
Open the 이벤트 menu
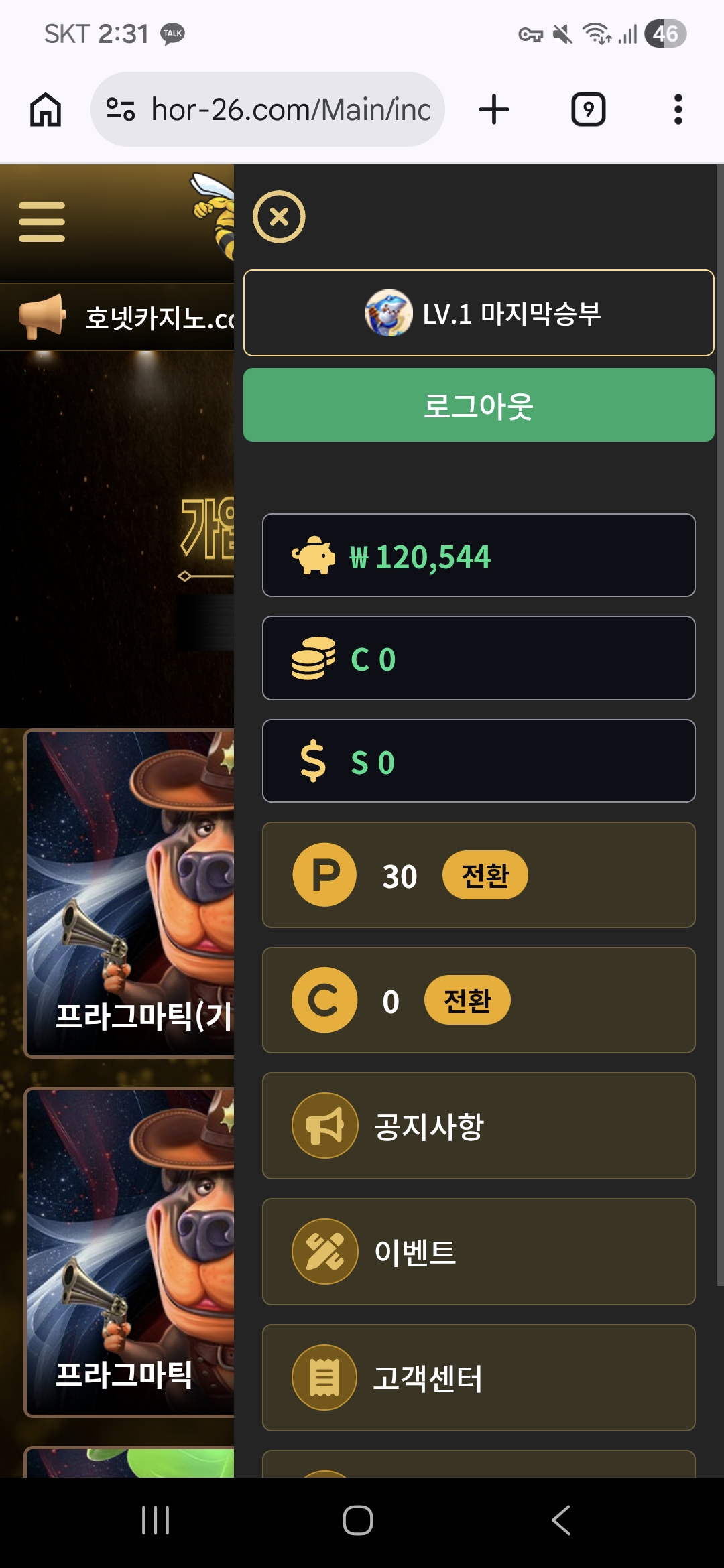click(479, 1252)
